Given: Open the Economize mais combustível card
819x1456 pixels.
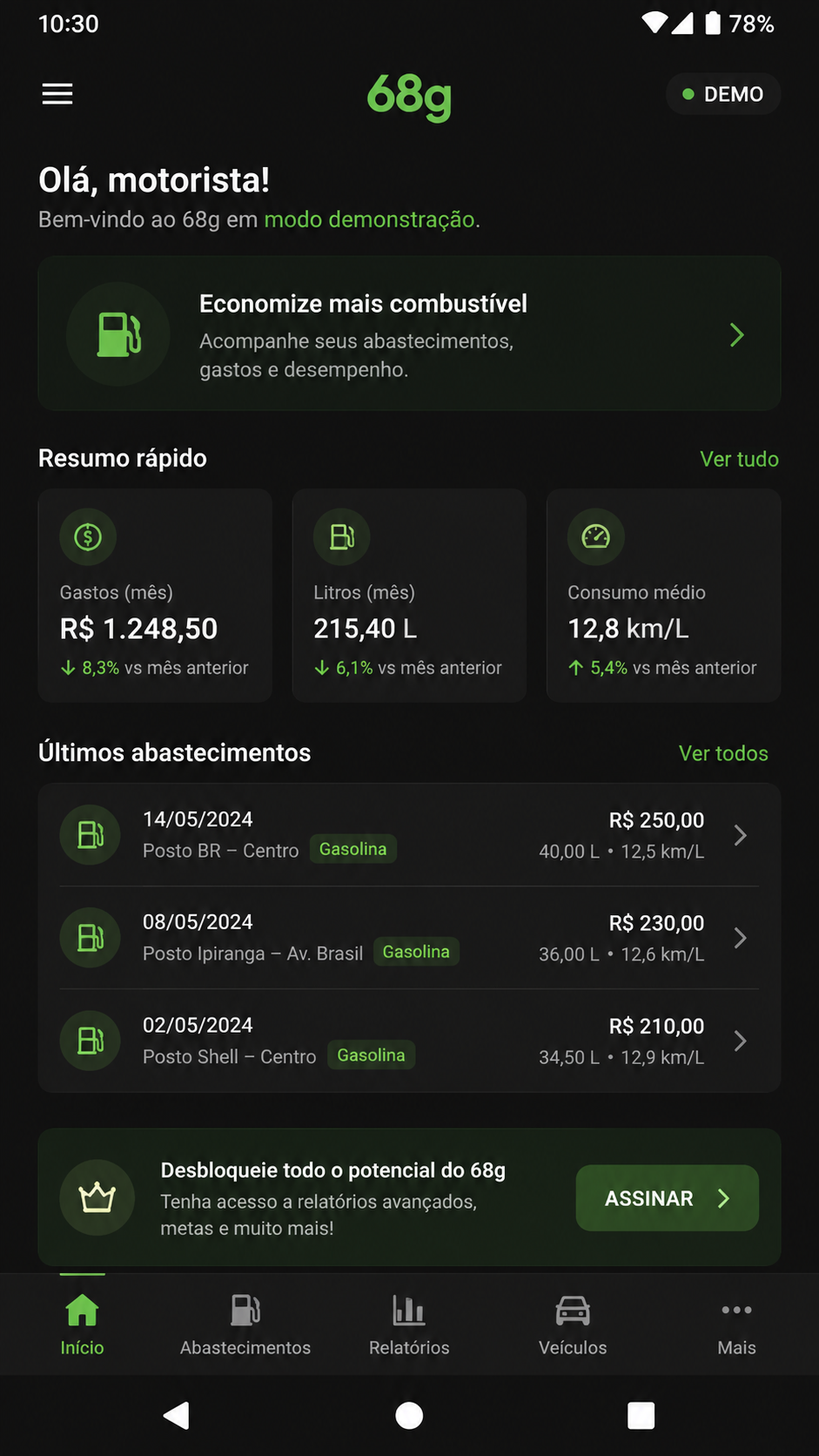Looking at the screenshot, I should pos(409,334).
